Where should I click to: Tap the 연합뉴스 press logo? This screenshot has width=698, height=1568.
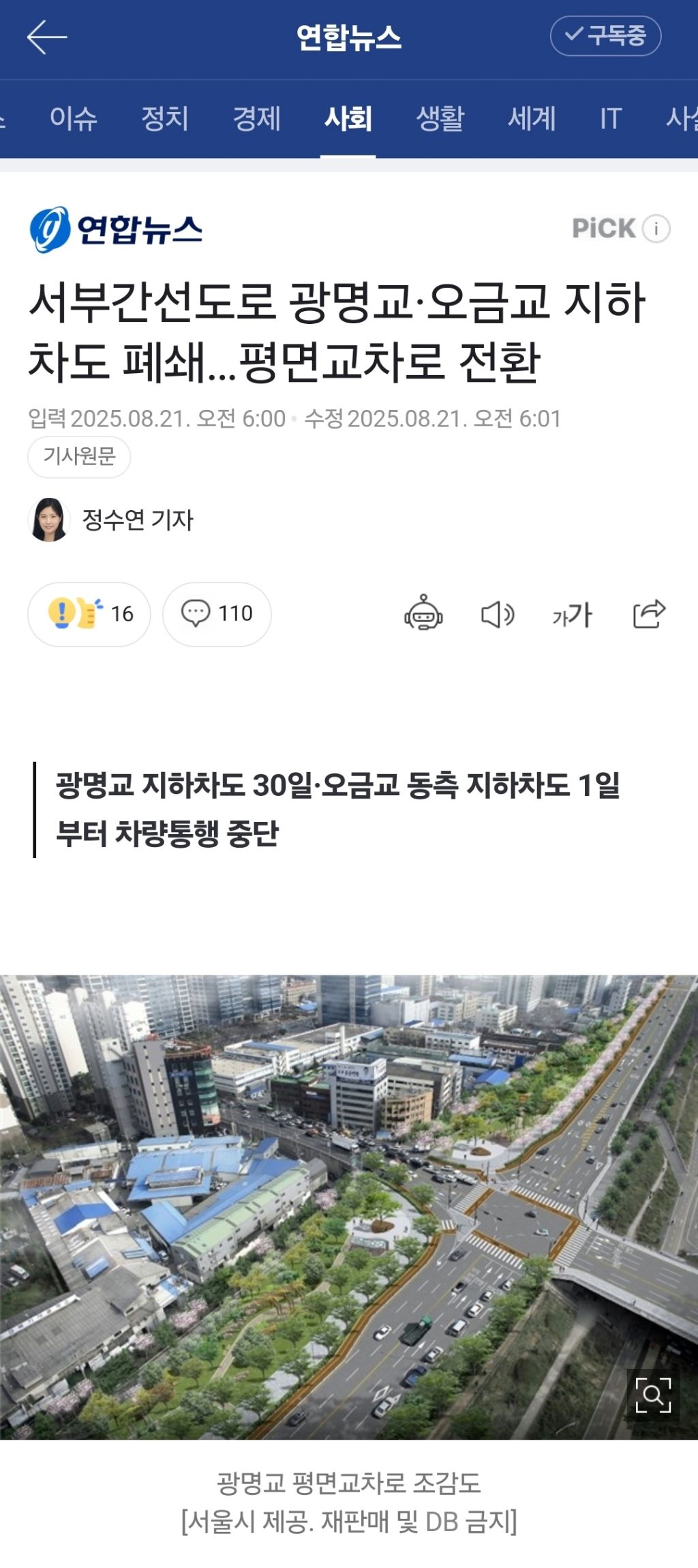116,229
